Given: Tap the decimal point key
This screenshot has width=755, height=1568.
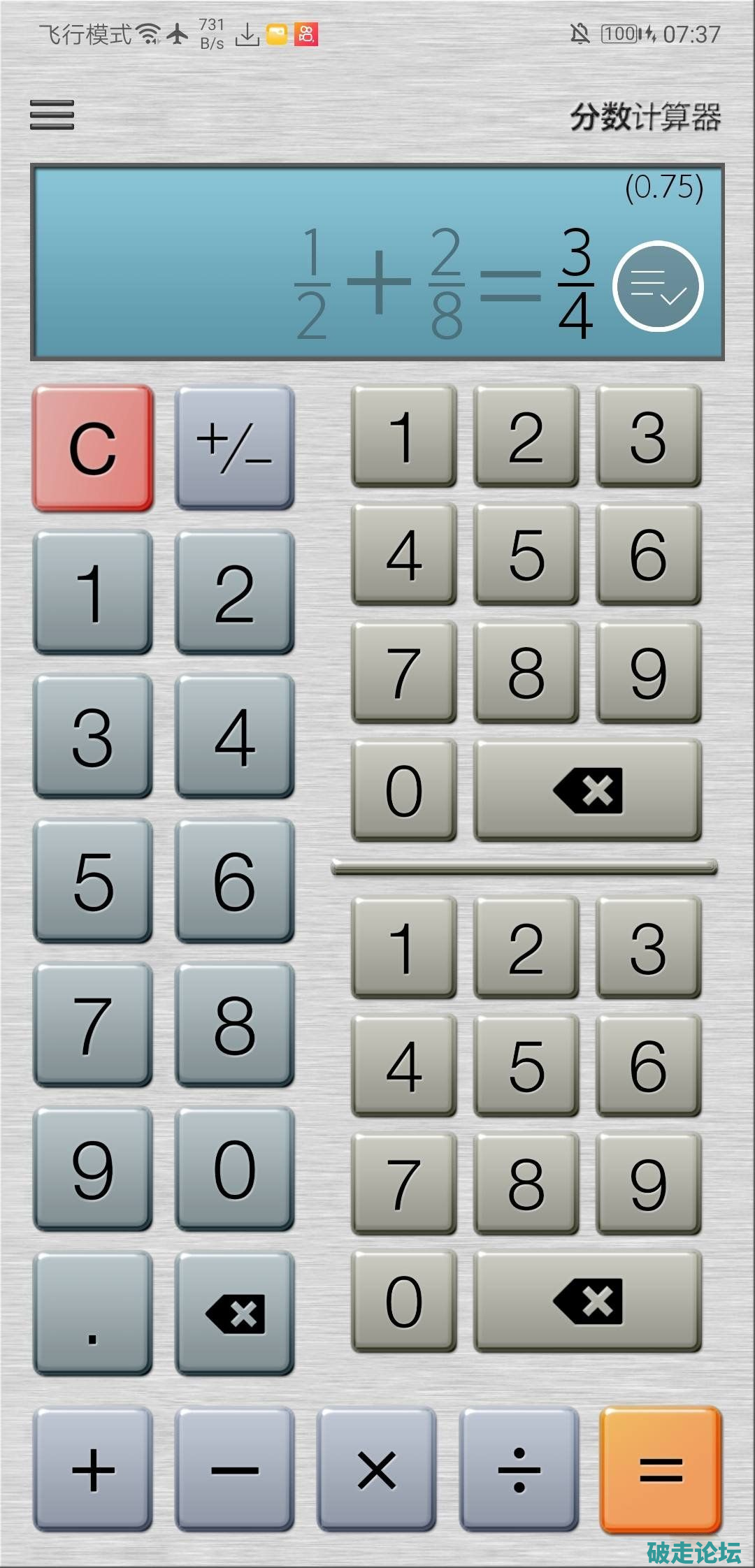Looking at the screenshot, I should pos(92,1312).
